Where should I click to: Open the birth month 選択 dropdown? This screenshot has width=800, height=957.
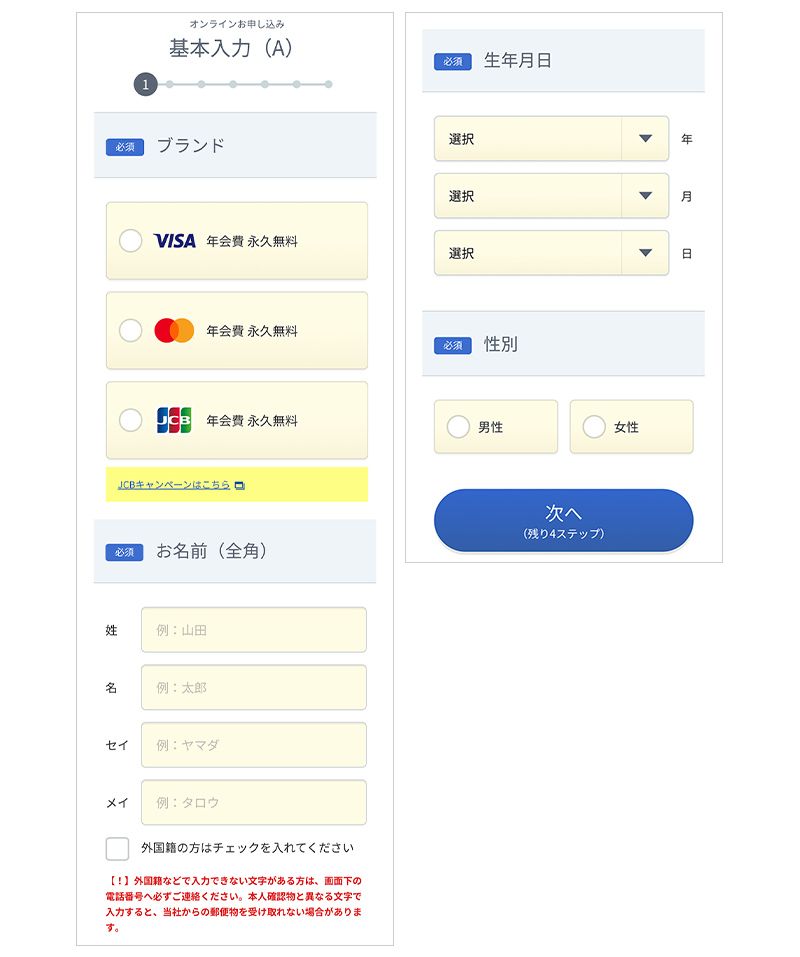pyautogui.click(x=550, y=196)
